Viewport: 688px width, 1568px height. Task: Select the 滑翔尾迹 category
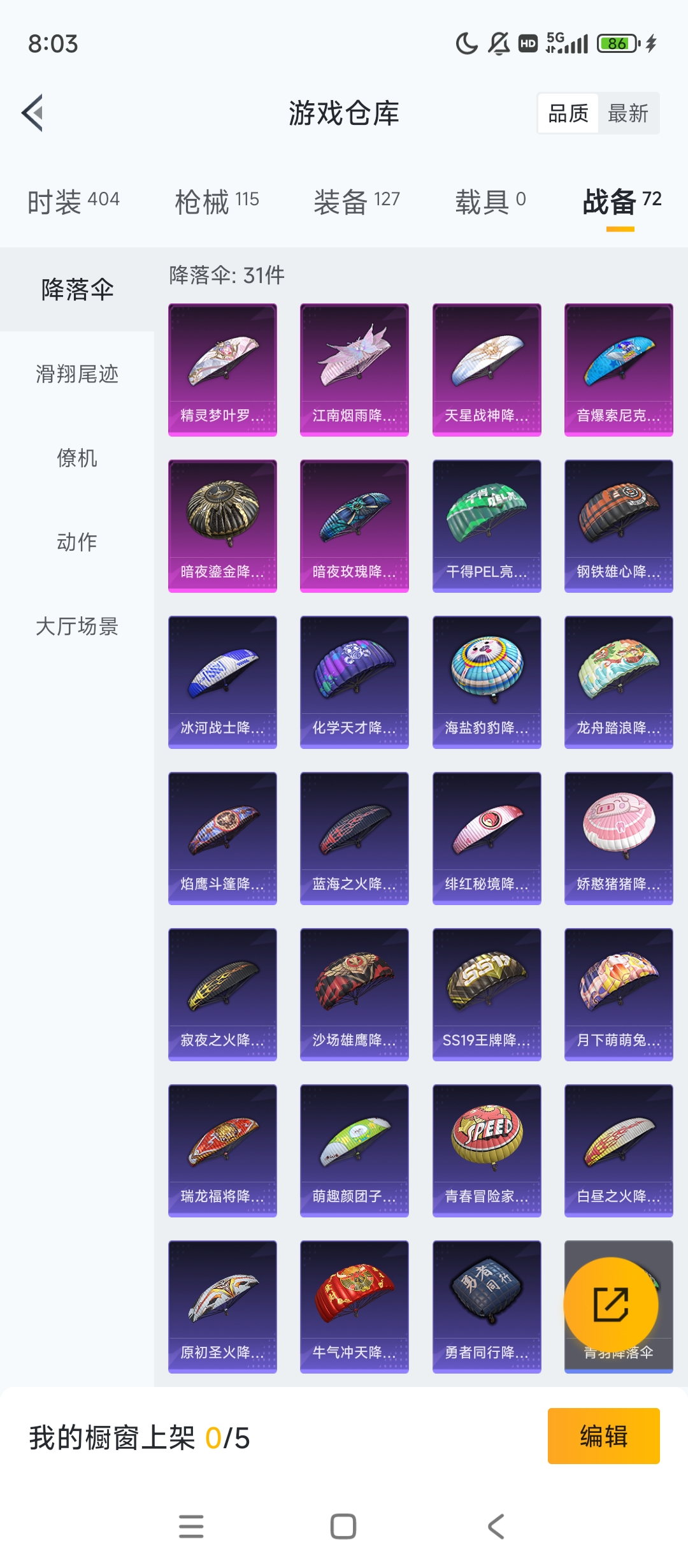click(77, 374)
